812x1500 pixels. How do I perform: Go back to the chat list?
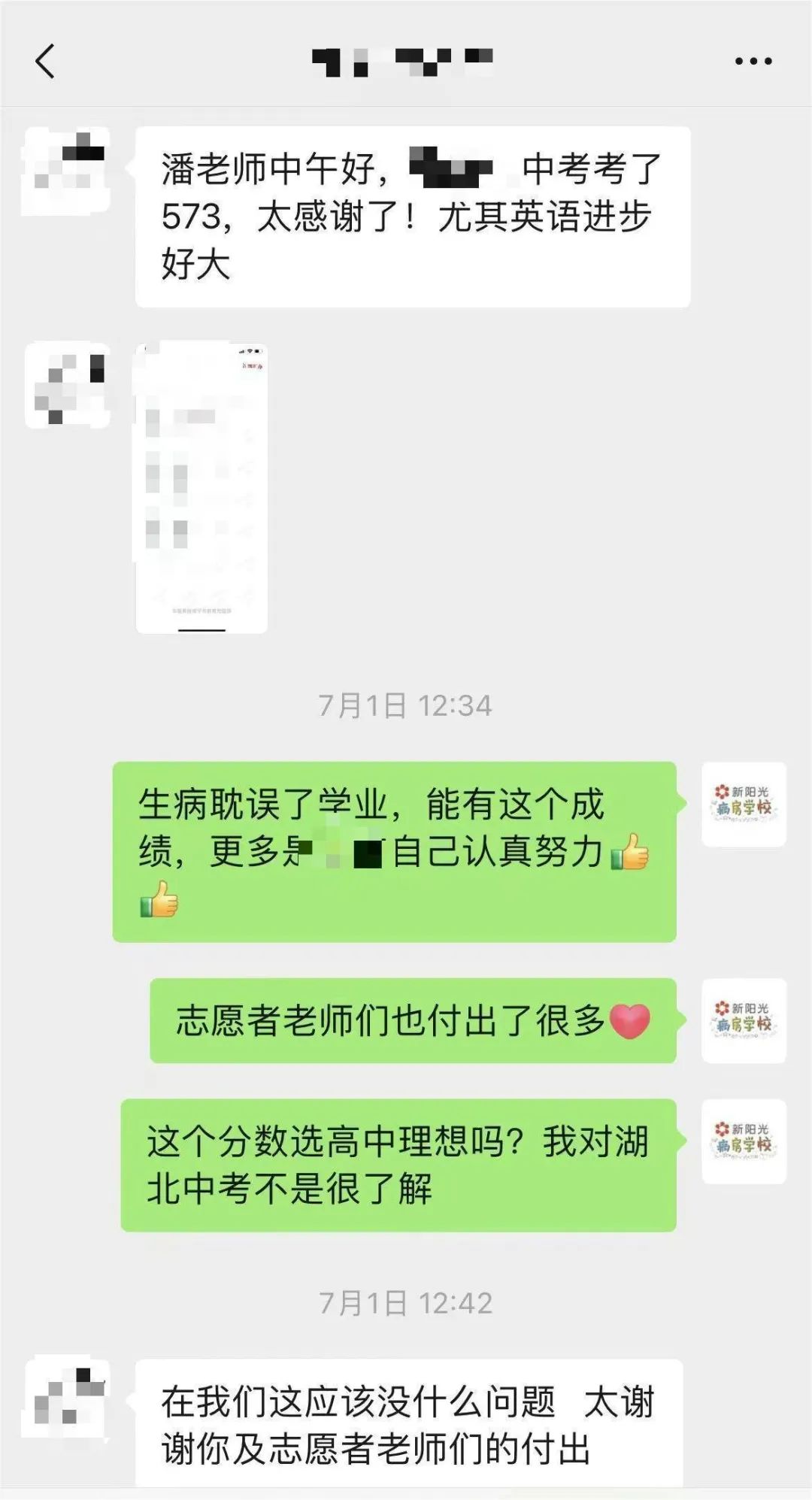45,62
